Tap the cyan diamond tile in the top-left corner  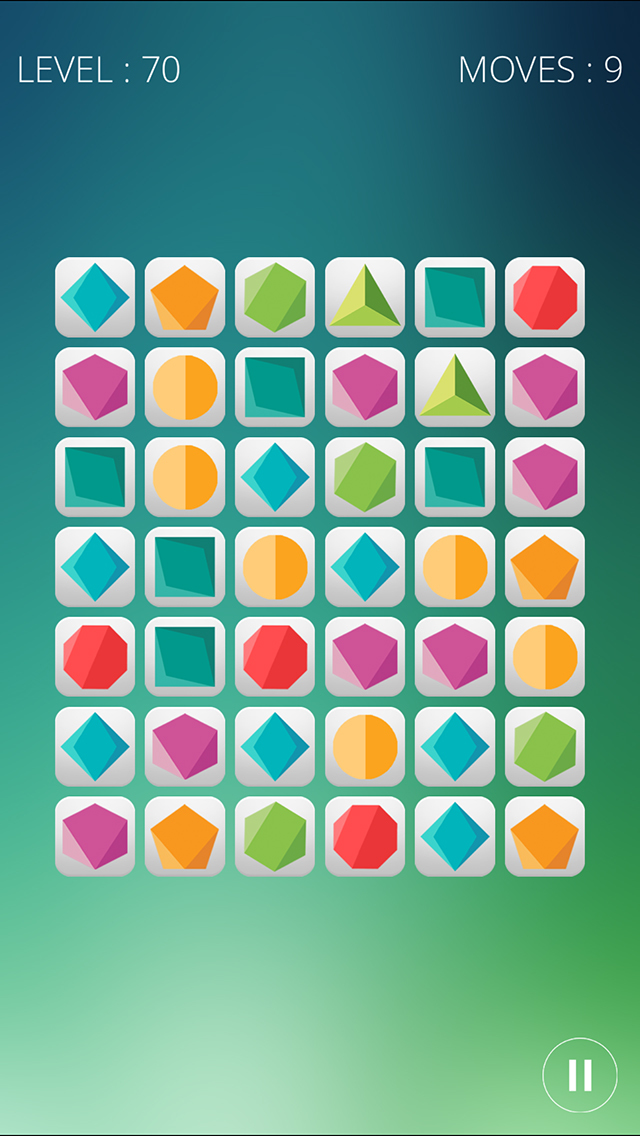point(95,297)
